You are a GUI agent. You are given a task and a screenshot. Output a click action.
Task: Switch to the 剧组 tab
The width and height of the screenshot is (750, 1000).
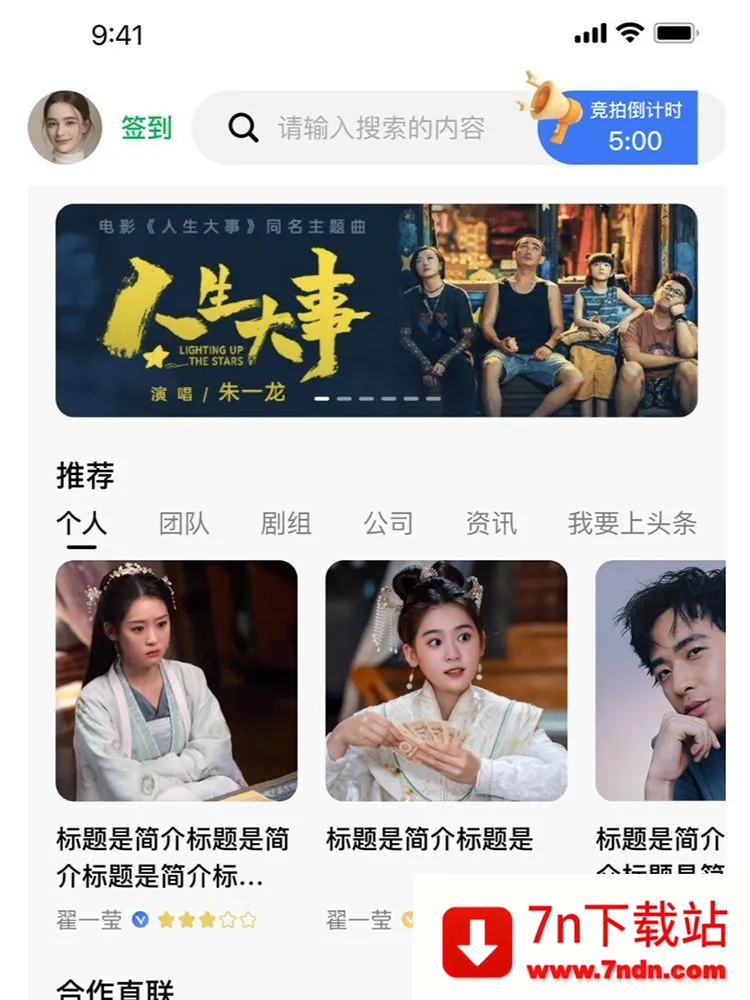(x=286, y=523)
